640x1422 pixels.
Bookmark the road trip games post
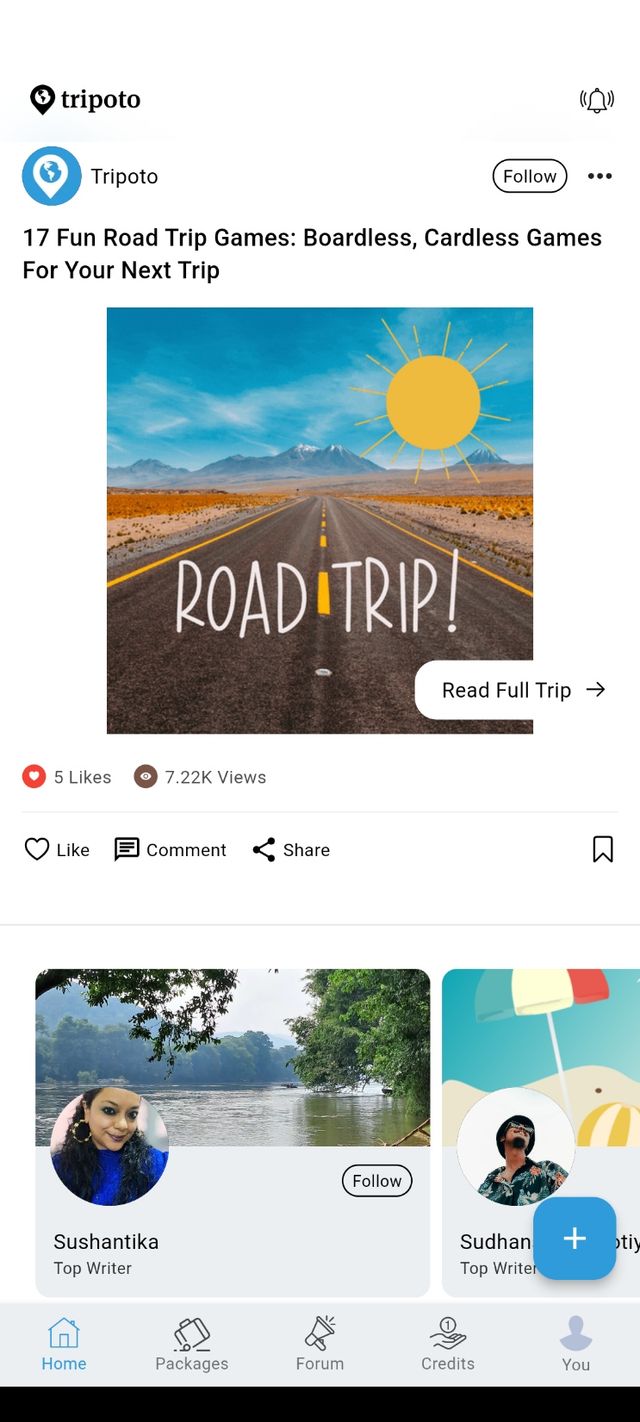(x=602, y=849)
